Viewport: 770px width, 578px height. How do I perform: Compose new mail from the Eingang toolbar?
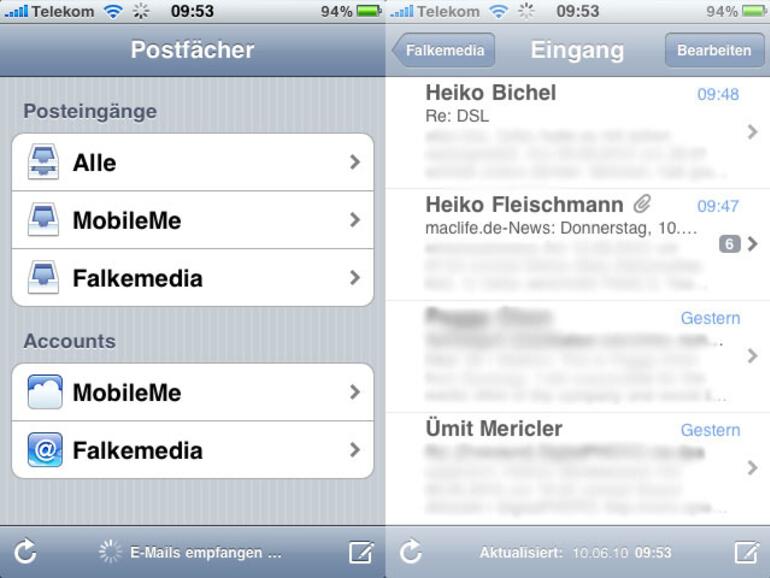coord(745,551)
